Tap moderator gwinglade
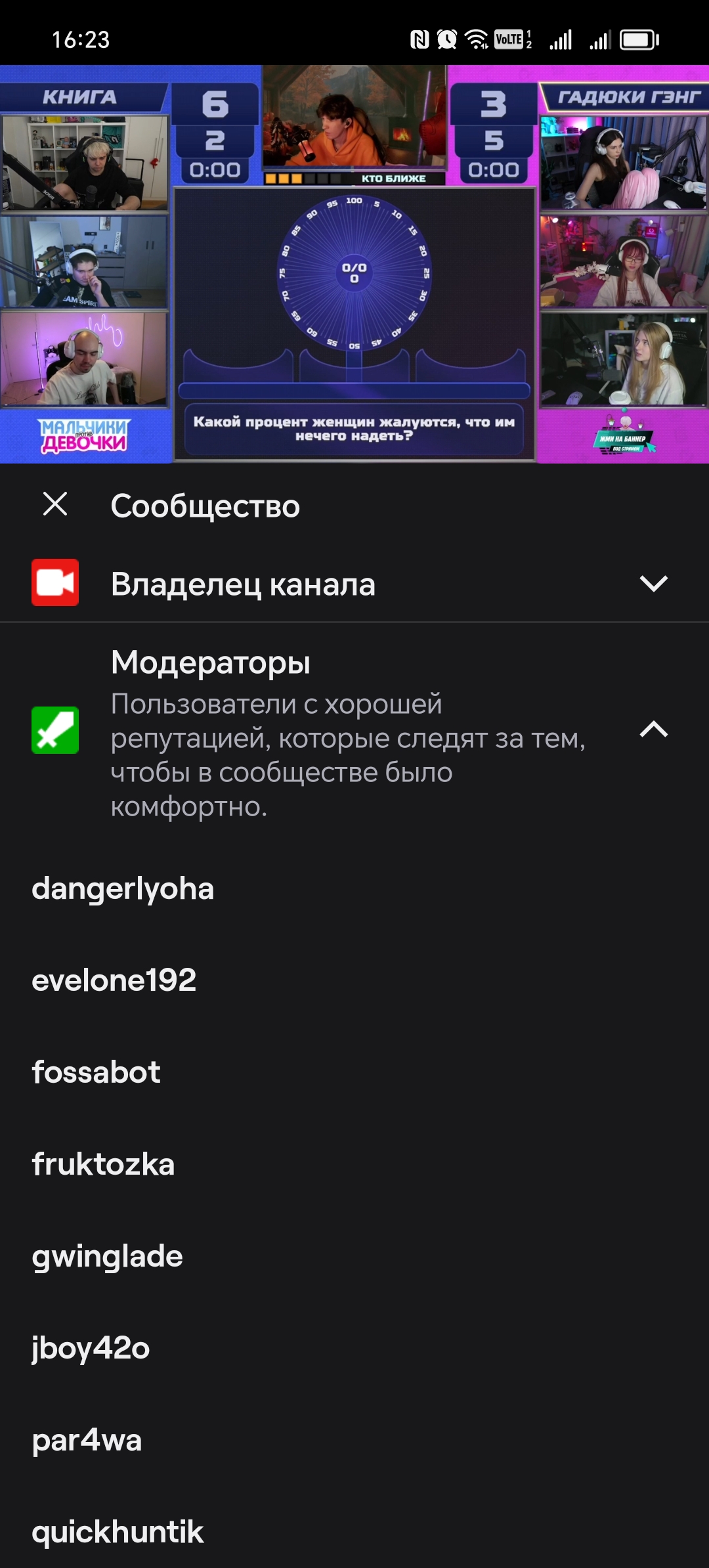The image size is (709, 1568). [x=107, y=1256]
